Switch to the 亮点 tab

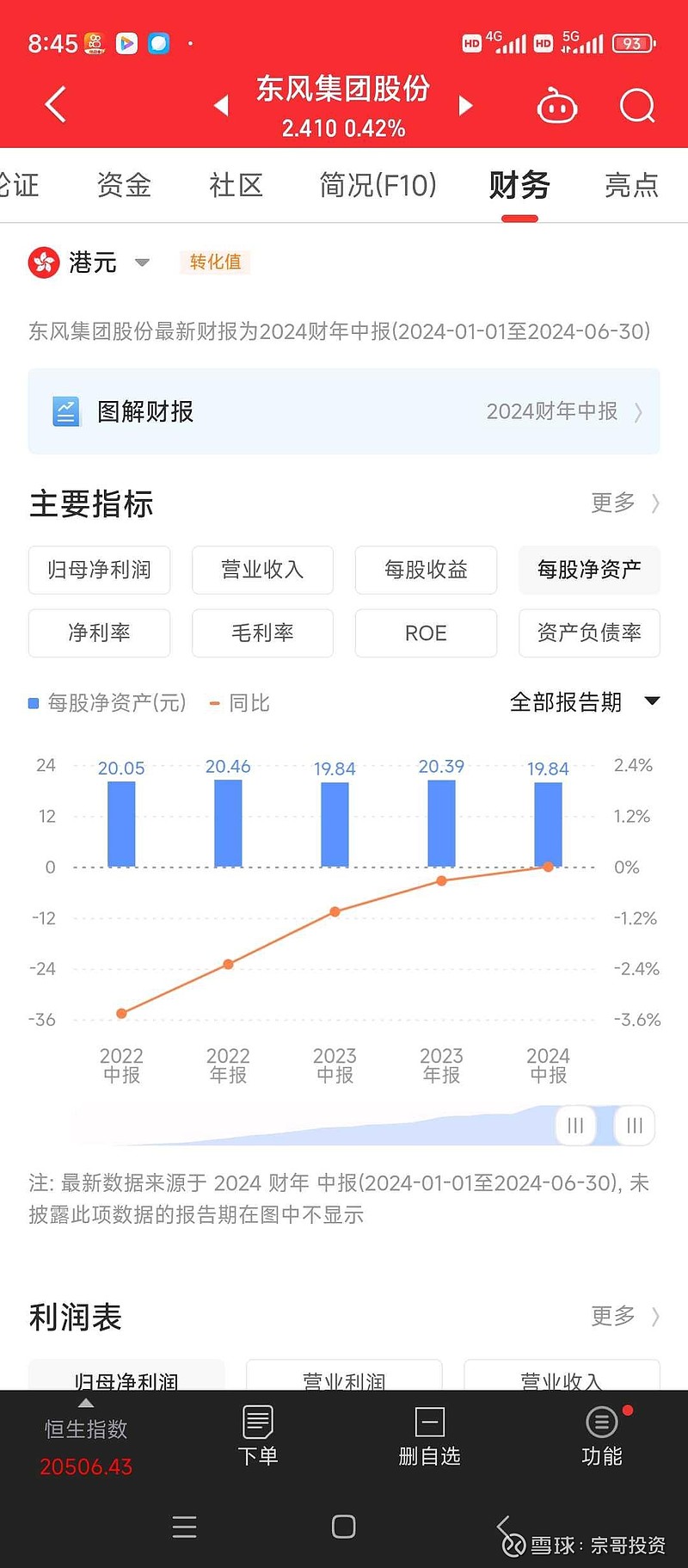tap(631, 185)
